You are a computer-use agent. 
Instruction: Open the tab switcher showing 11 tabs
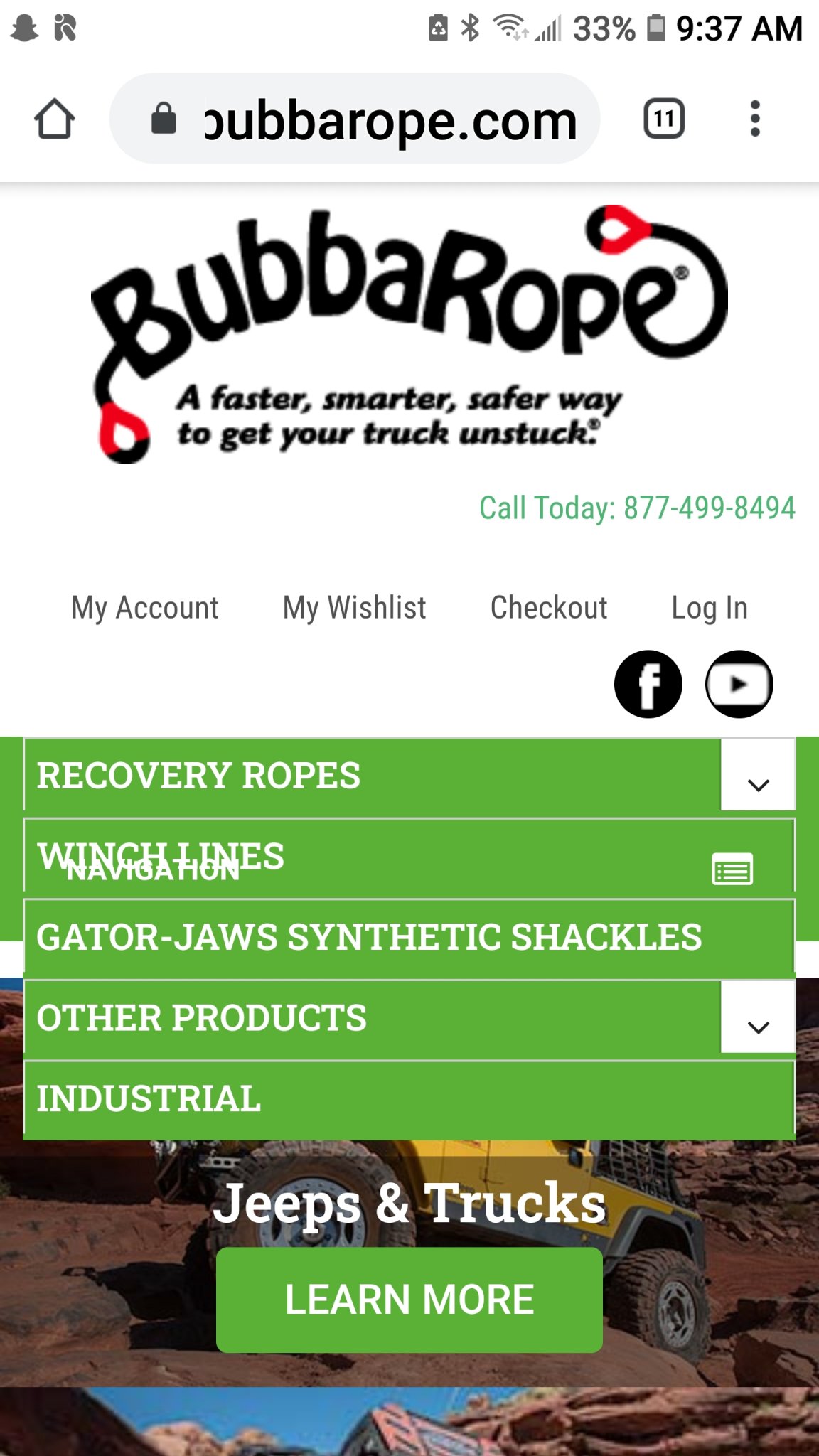664,119
